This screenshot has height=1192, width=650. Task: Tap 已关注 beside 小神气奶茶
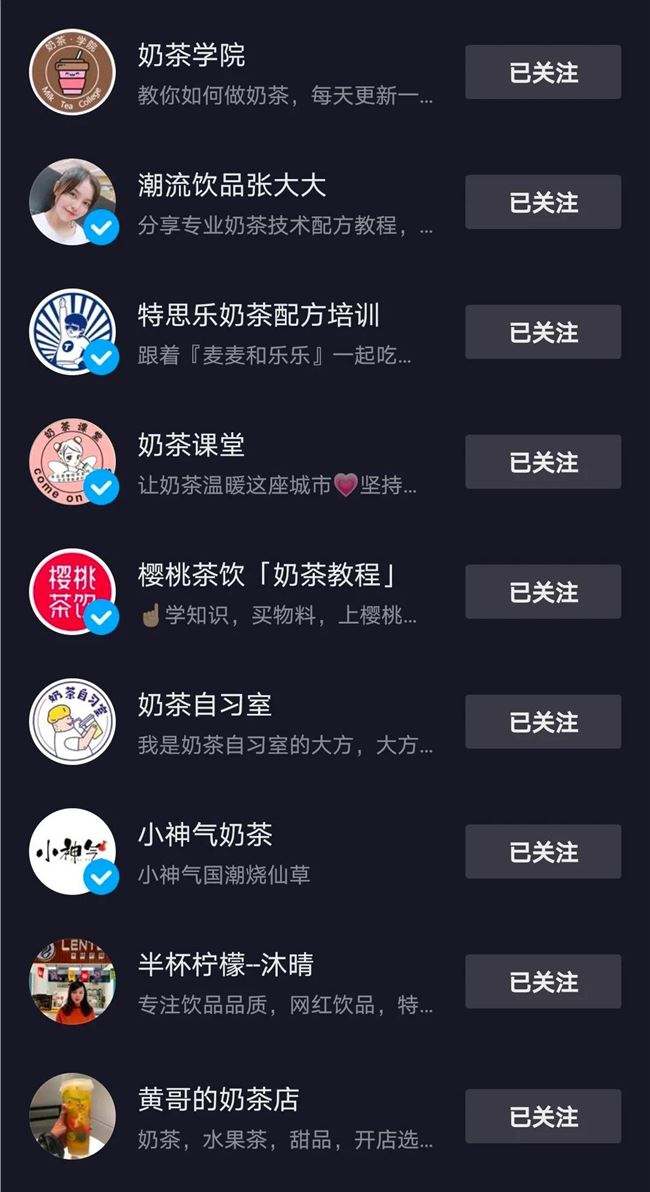coord(543,852)
